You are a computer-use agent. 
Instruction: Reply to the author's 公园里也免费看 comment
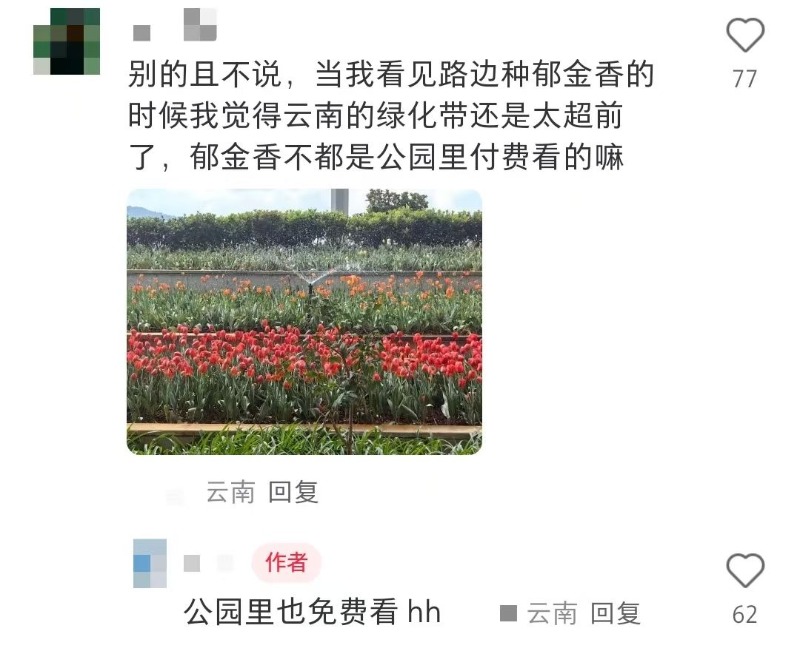[x=615, y=613]
